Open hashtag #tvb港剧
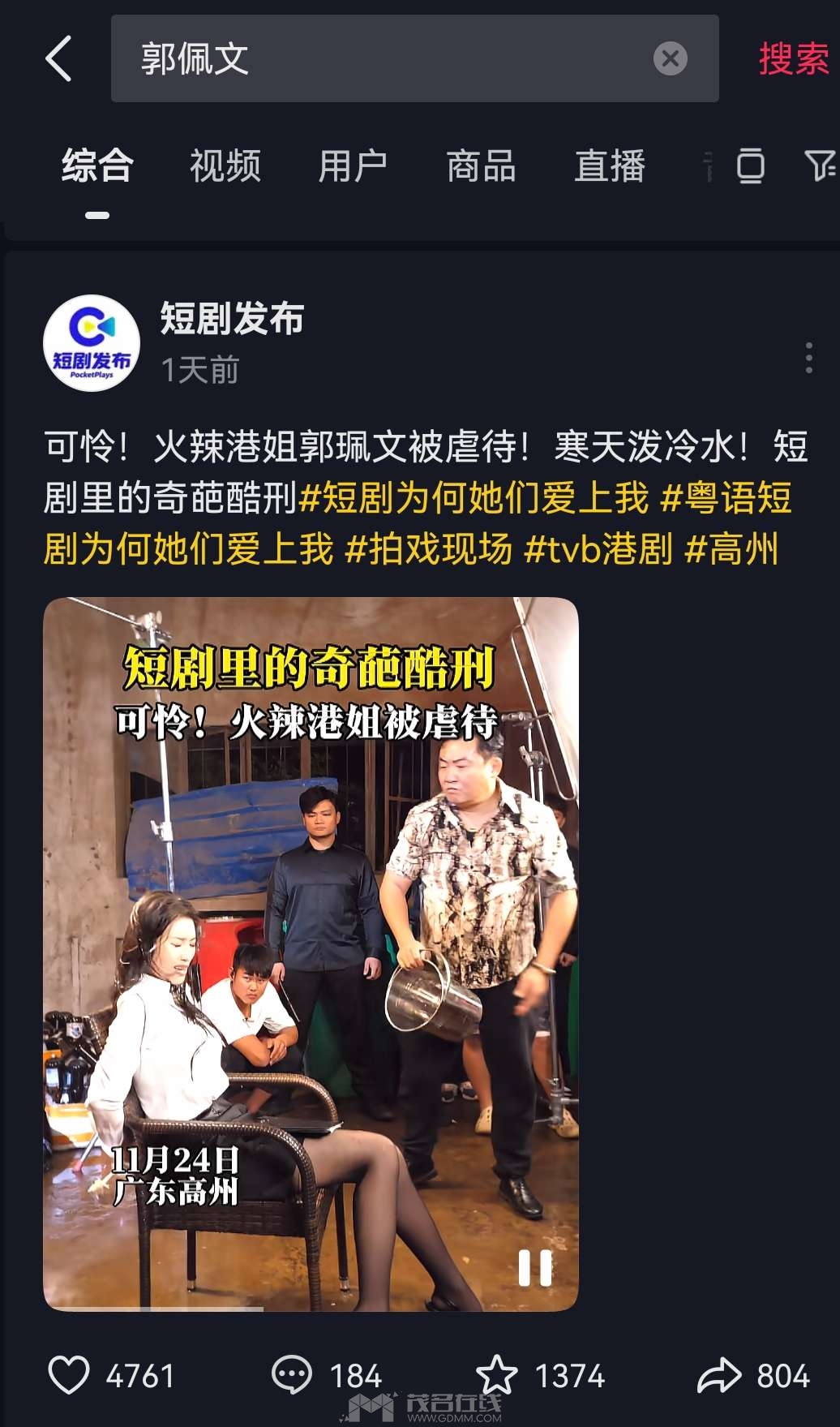This screenshot has width=840, height=1427. click(x=598, y=549)
